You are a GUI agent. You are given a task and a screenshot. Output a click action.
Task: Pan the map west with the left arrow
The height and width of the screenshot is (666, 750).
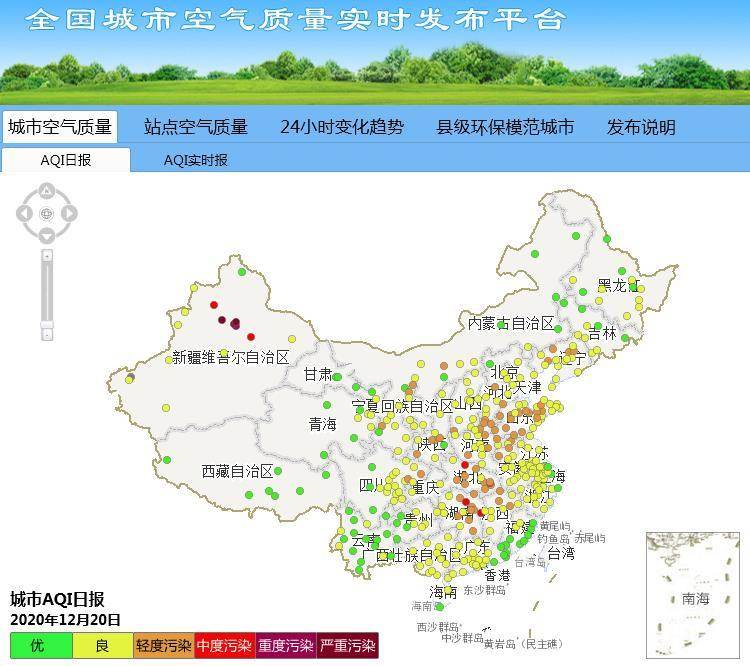point(25,213)
